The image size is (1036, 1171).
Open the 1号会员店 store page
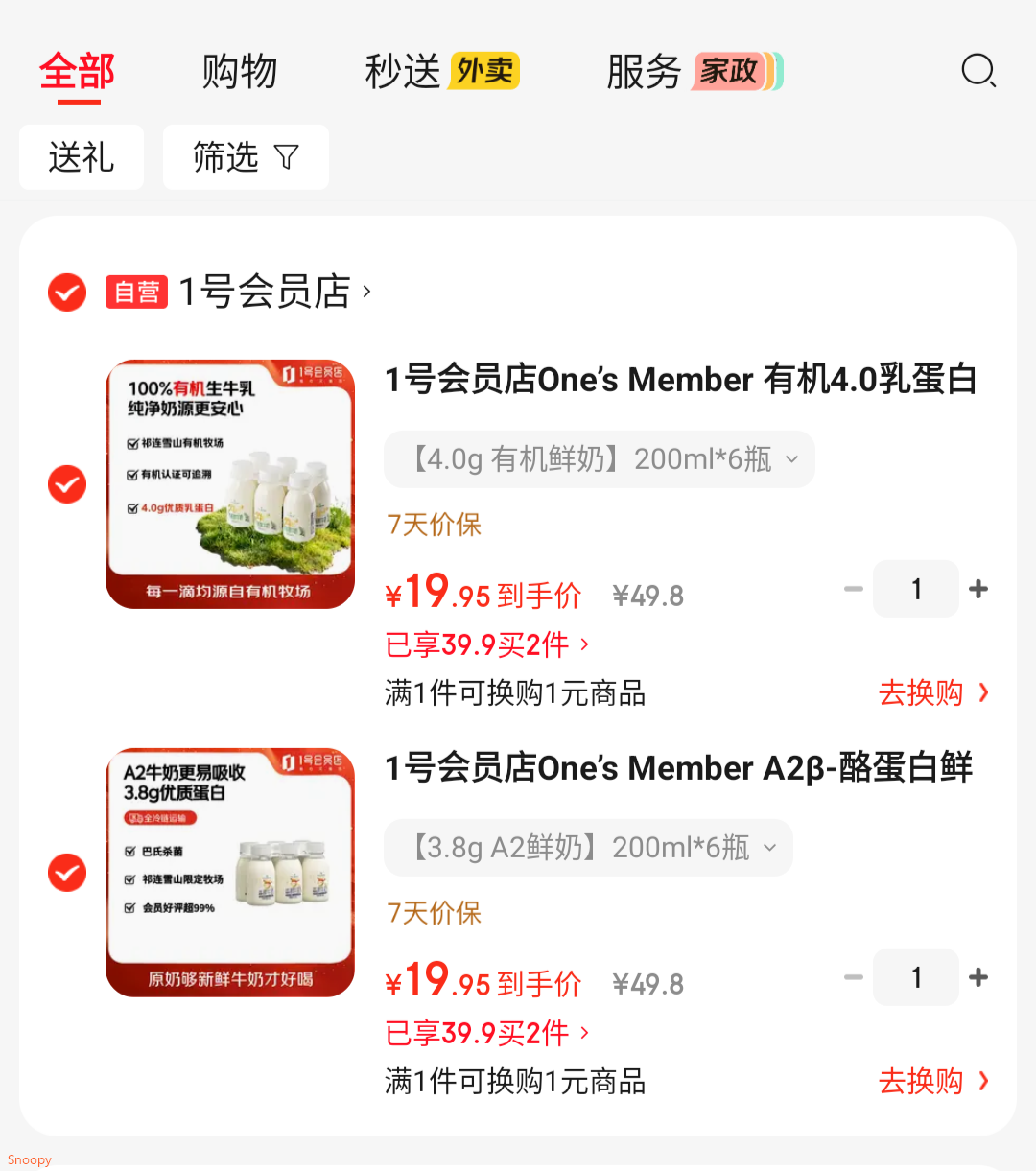click(x=273, y=292)
